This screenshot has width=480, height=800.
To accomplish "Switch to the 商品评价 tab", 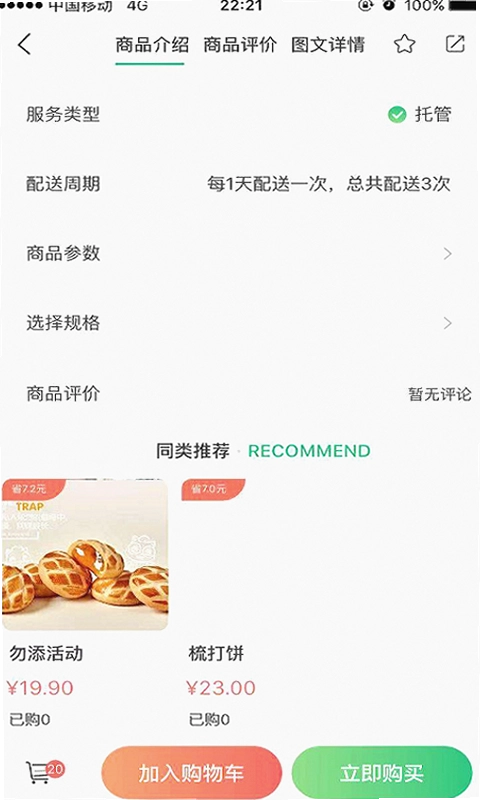I will pyautogui.click(x=240, y=45).
